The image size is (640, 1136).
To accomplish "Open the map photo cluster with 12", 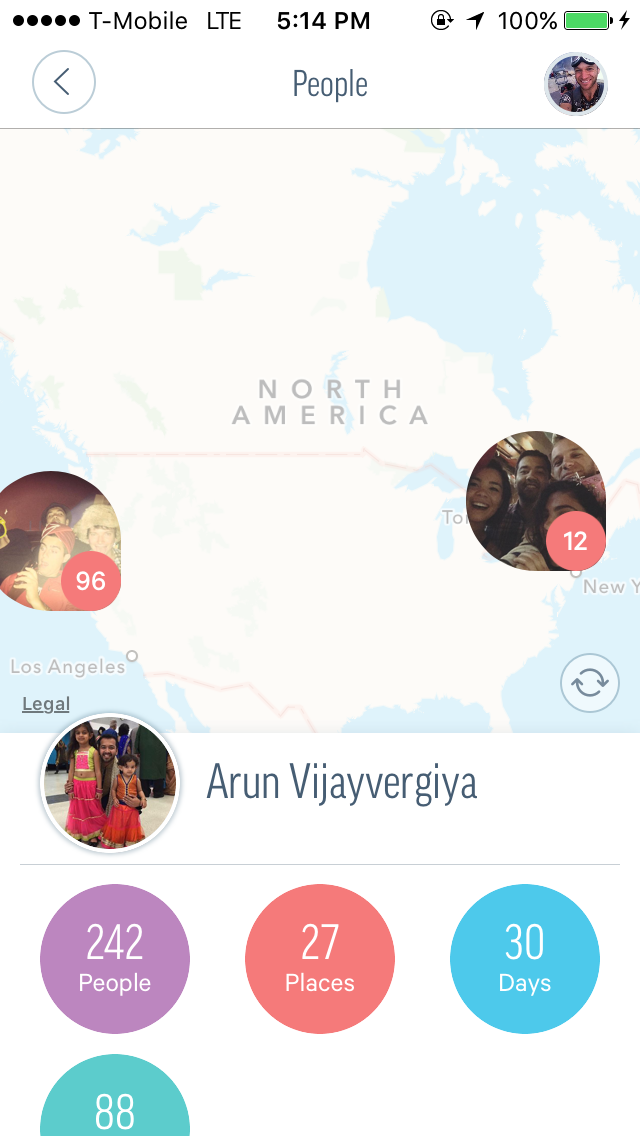I will pos(536,502).
